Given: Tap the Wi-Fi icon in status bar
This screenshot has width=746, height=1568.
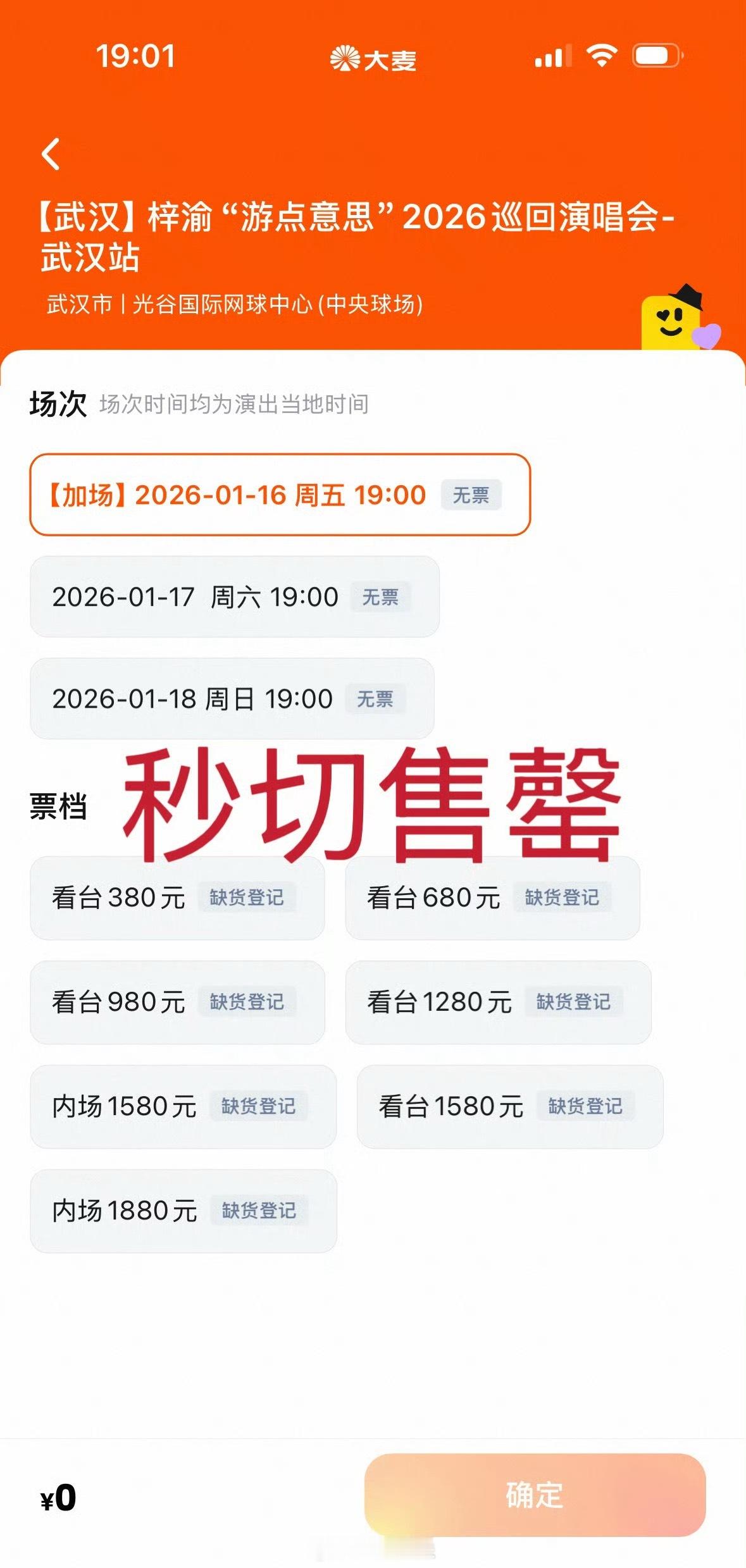Looking at the screenshot, I should [601, 56].
